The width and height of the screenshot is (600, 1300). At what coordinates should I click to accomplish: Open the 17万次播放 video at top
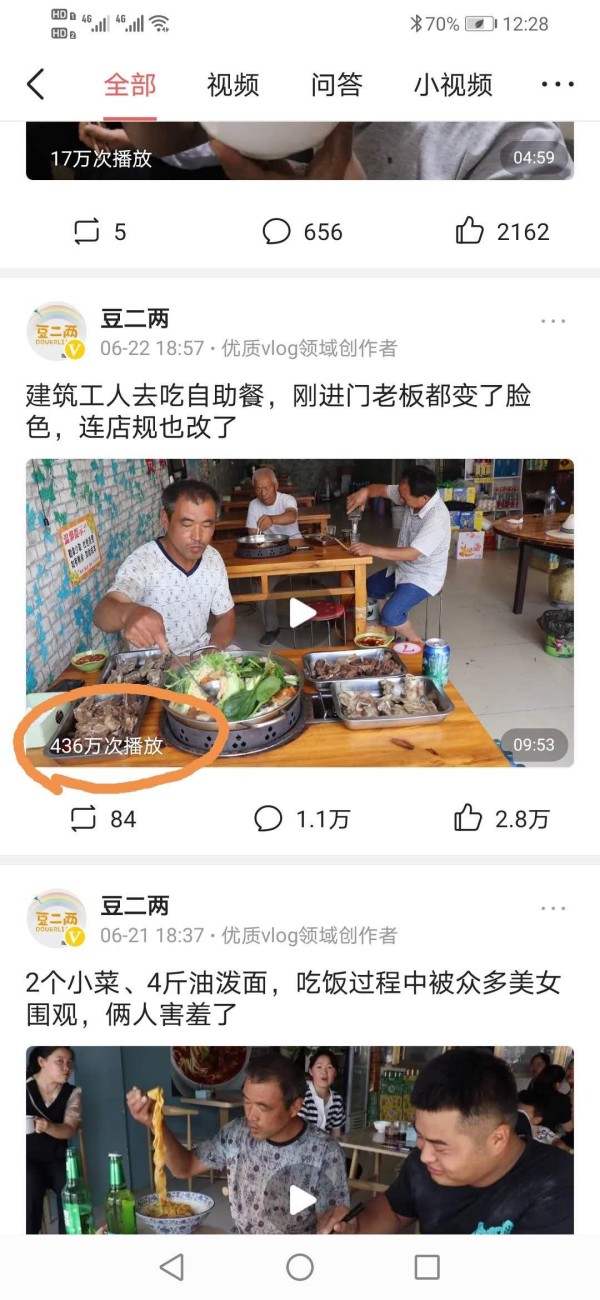point(300,152)
